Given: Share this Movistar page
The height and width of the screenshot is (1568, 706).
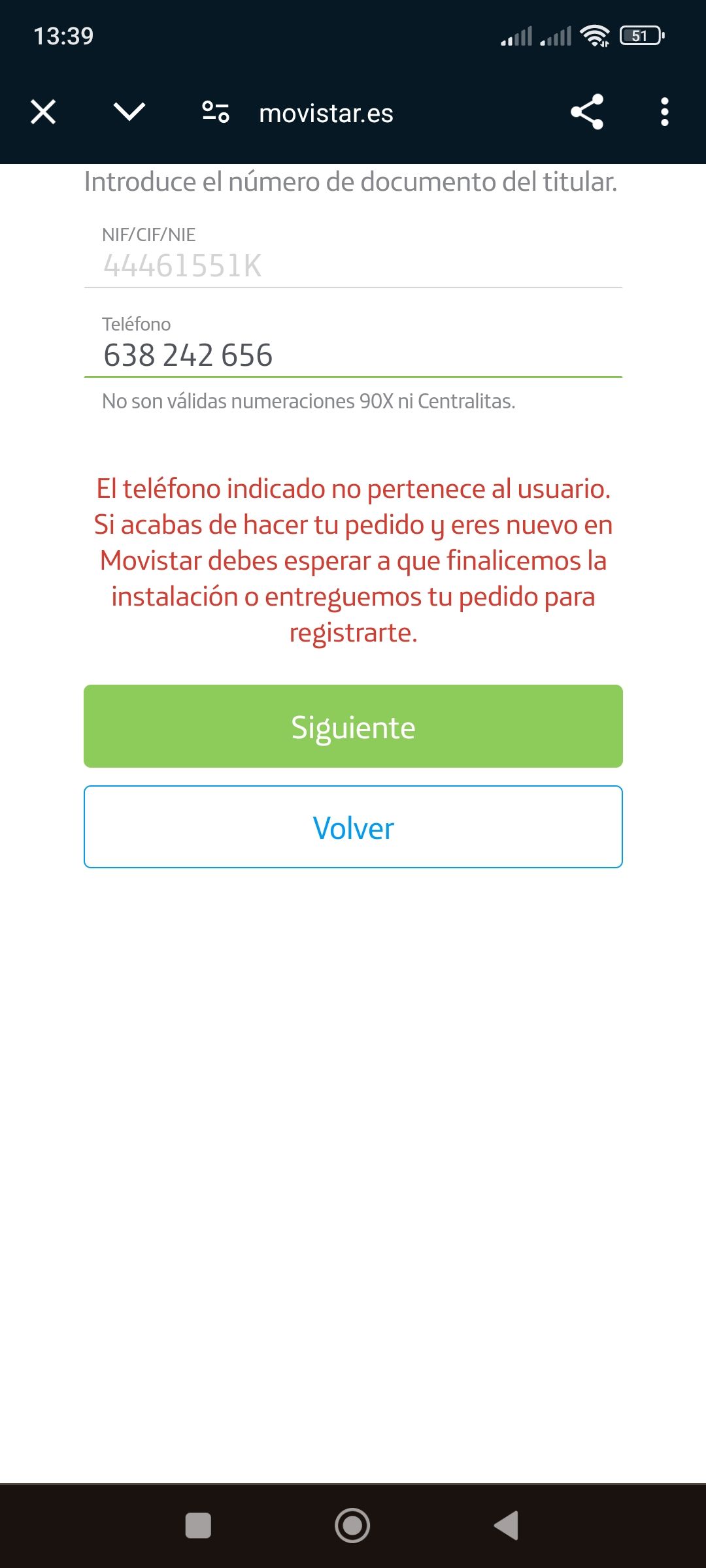Looking at the screenshot, I should click(x=586, y=112).
